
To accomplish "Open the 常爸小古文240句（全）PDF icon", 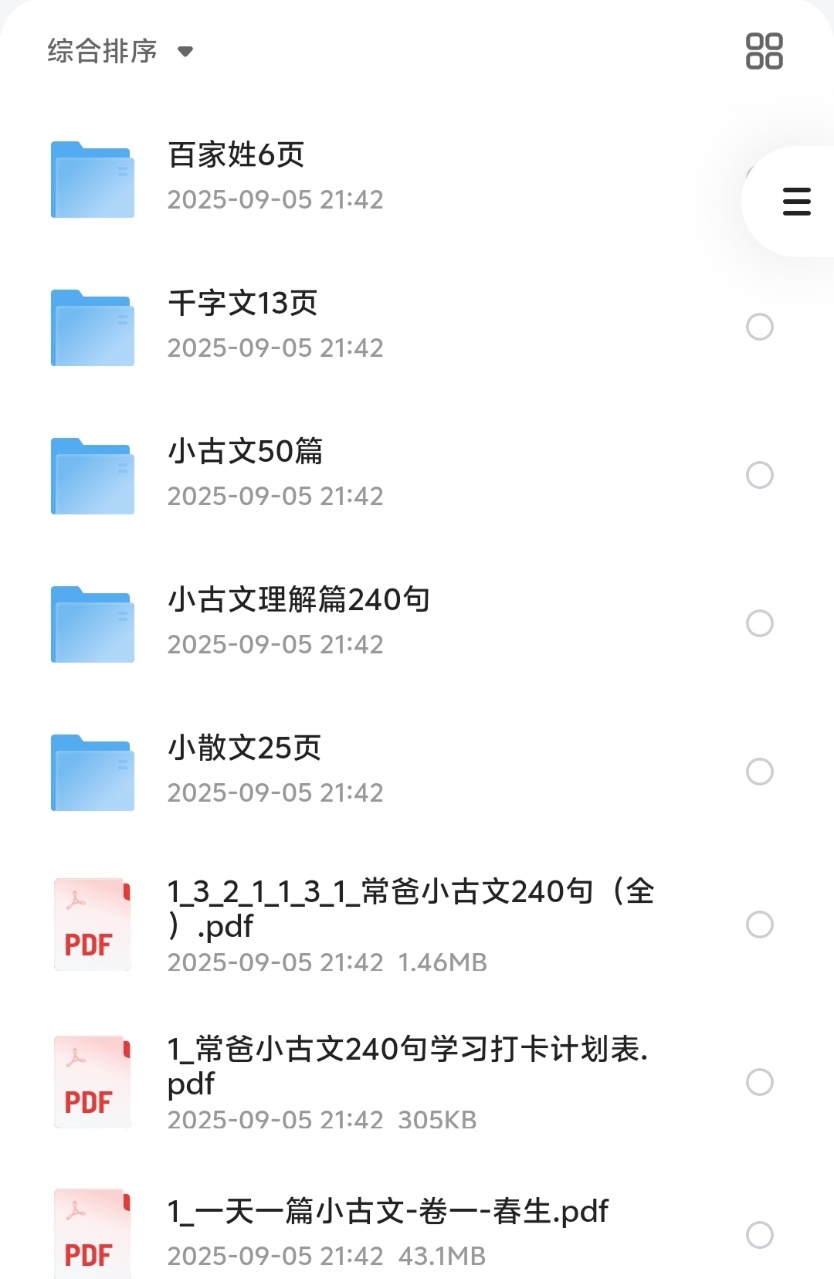I will click(92, 924).
